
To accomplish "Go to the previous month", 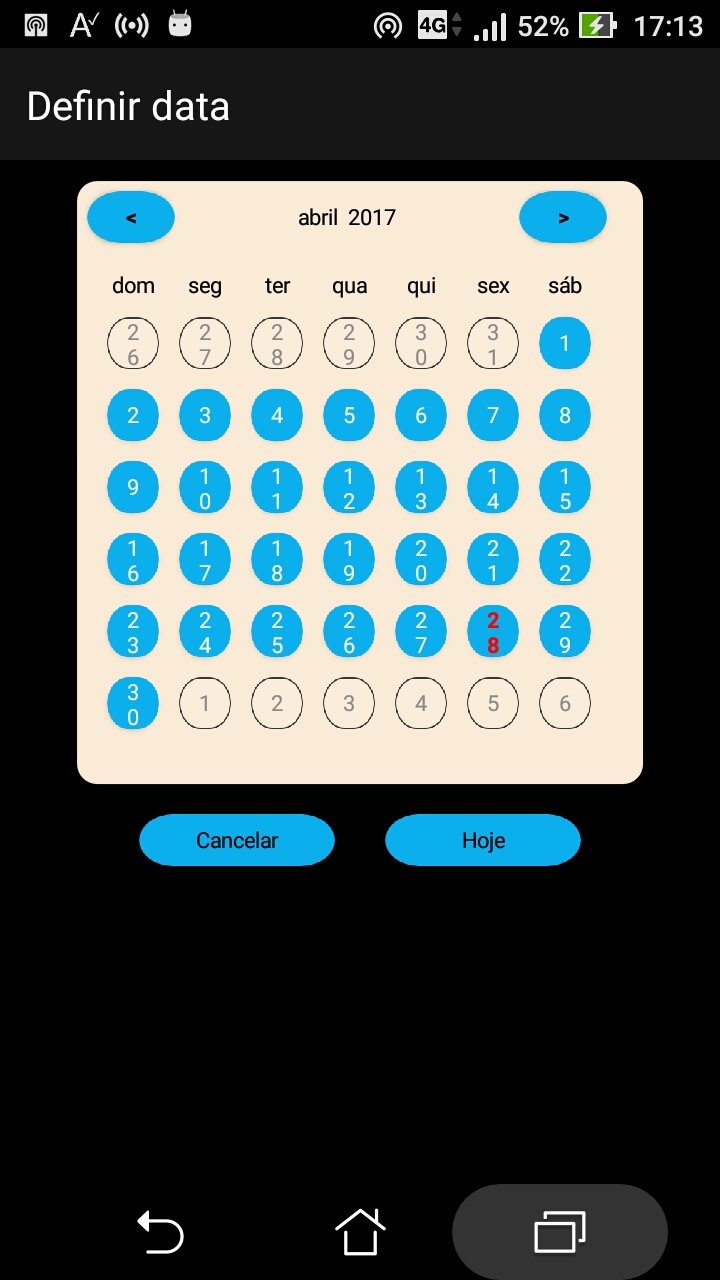I will (131, 217).
